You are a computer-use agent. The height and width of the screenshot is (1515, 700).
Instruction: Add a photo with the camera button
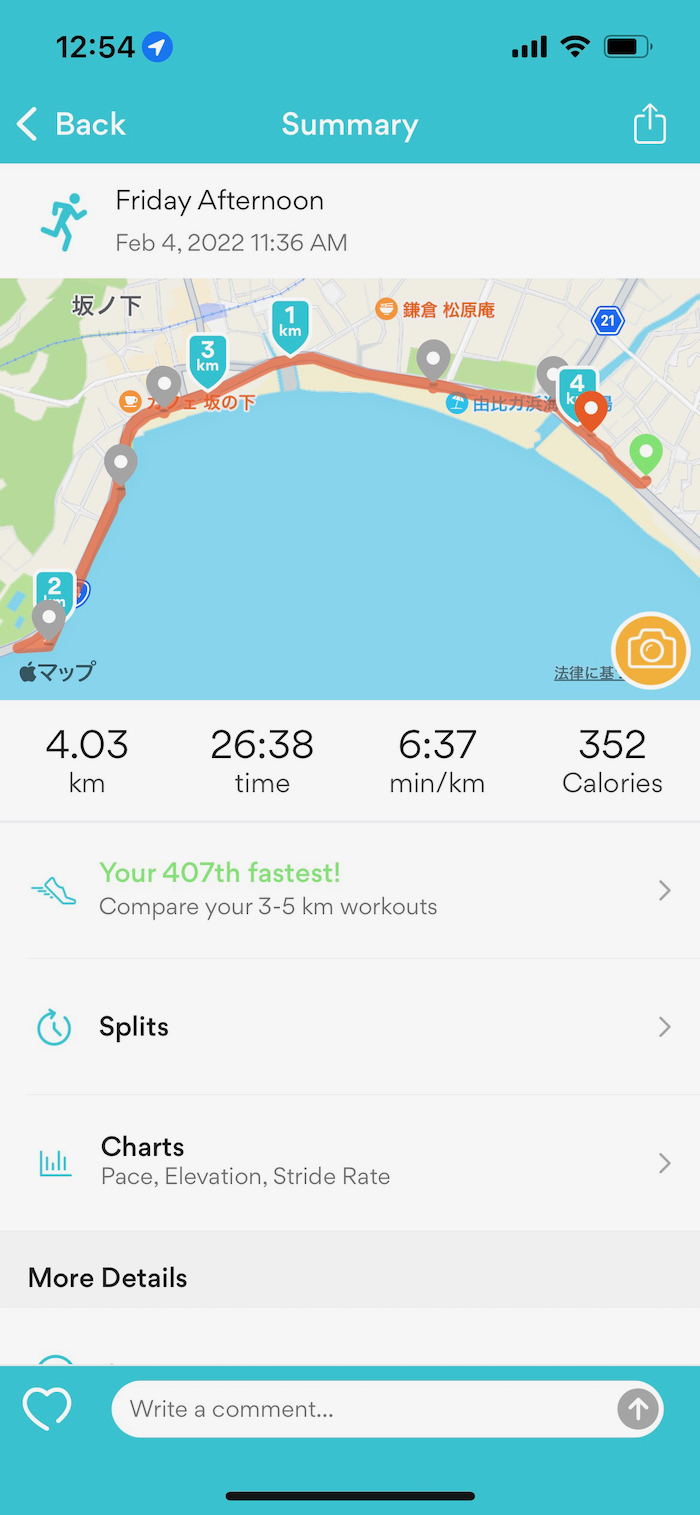click(651, 651)
